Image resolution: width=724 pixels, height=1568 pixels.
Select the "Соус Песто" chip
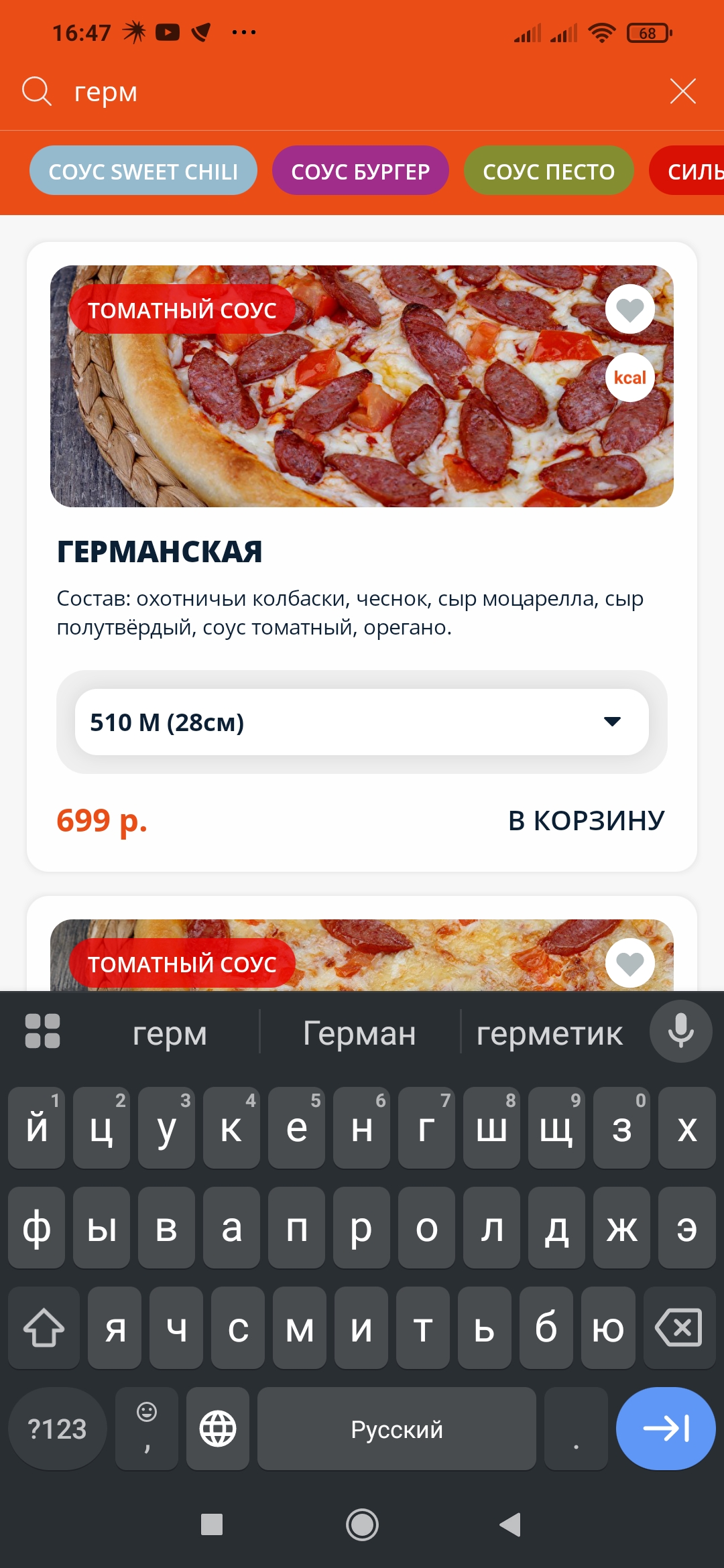click(x=548, y=171)
